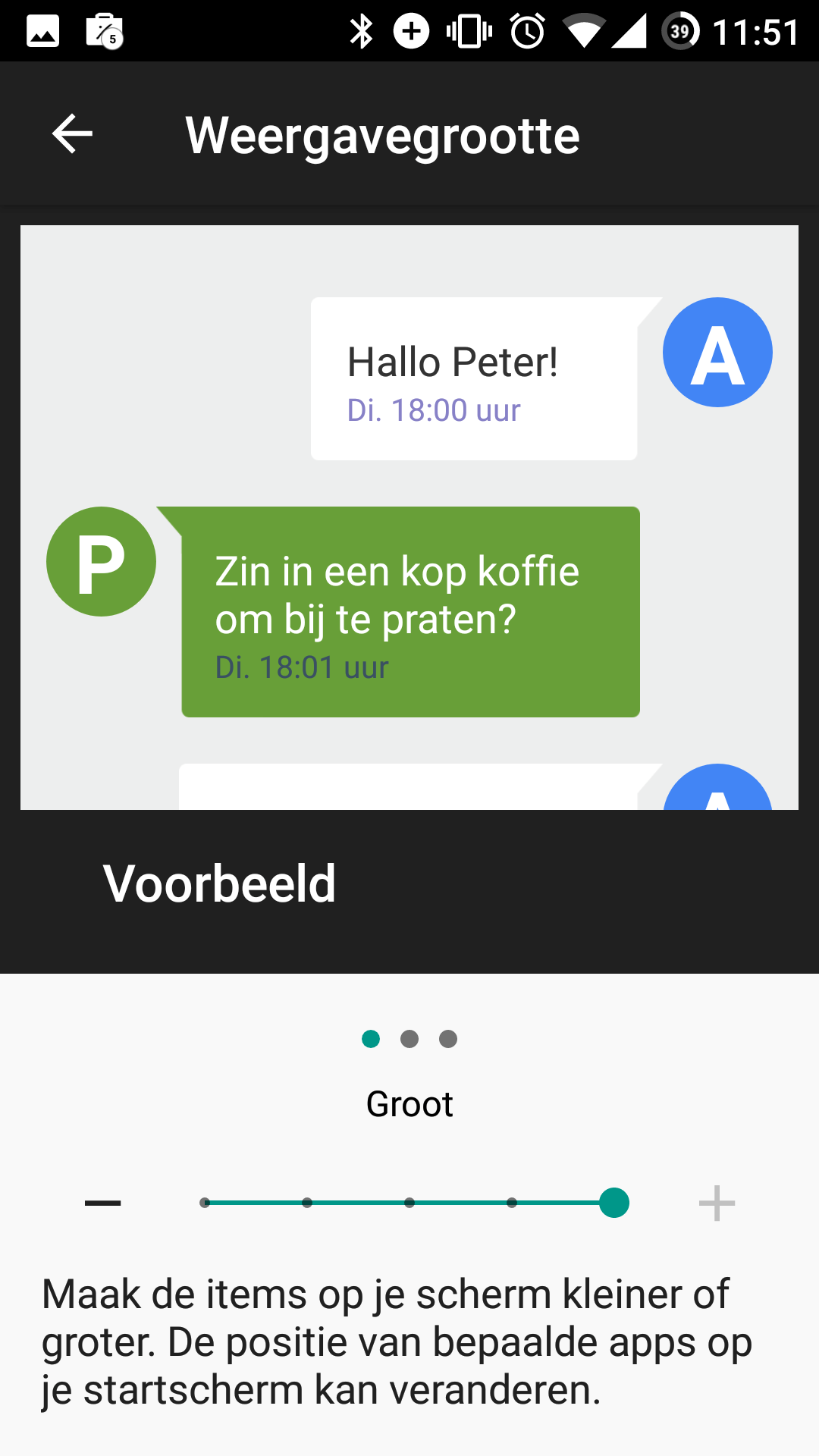Go back from Weergavegrootte screen

[72, 134]
